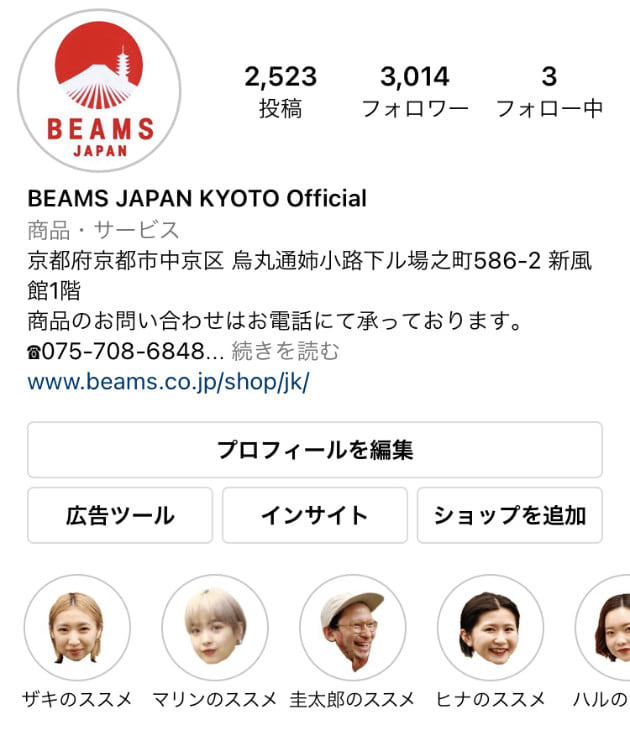Tap the BEAMS JAPAN profile picture
This screenshot has width=630, height=746.
click(100, 91)
